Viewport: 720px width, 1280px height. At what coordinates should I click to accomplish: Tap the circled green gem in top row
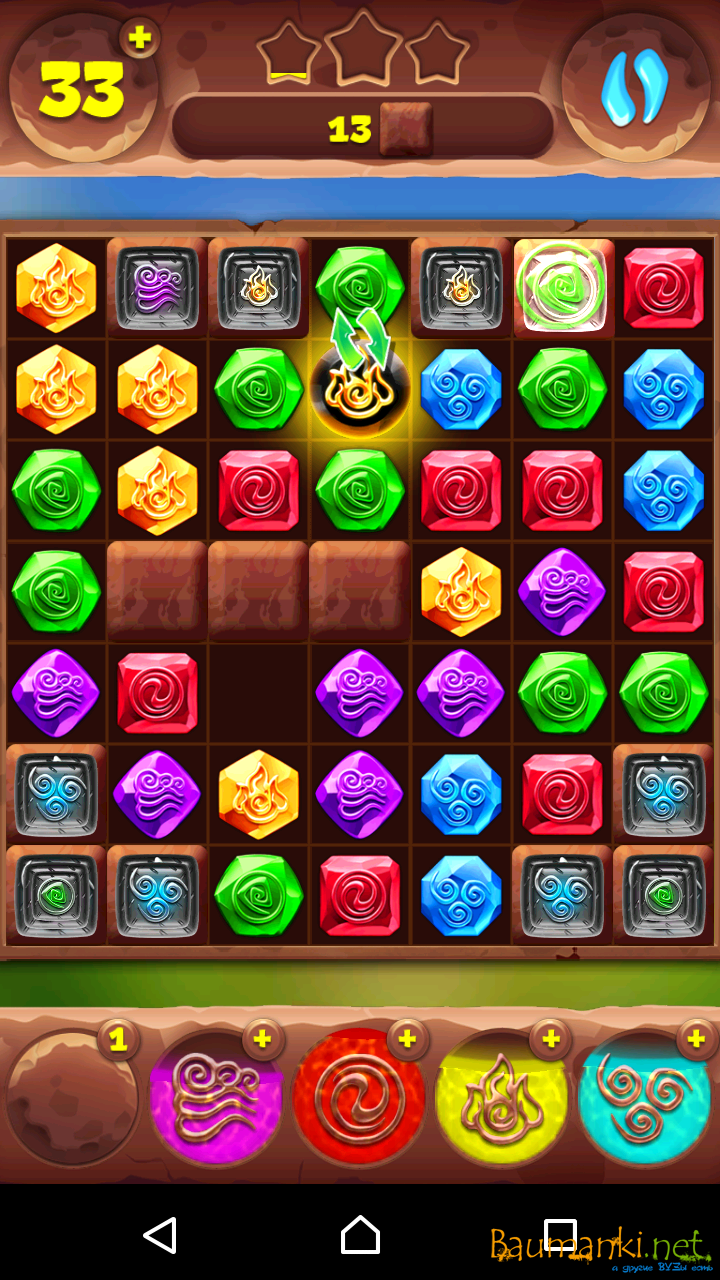[562, 286]
